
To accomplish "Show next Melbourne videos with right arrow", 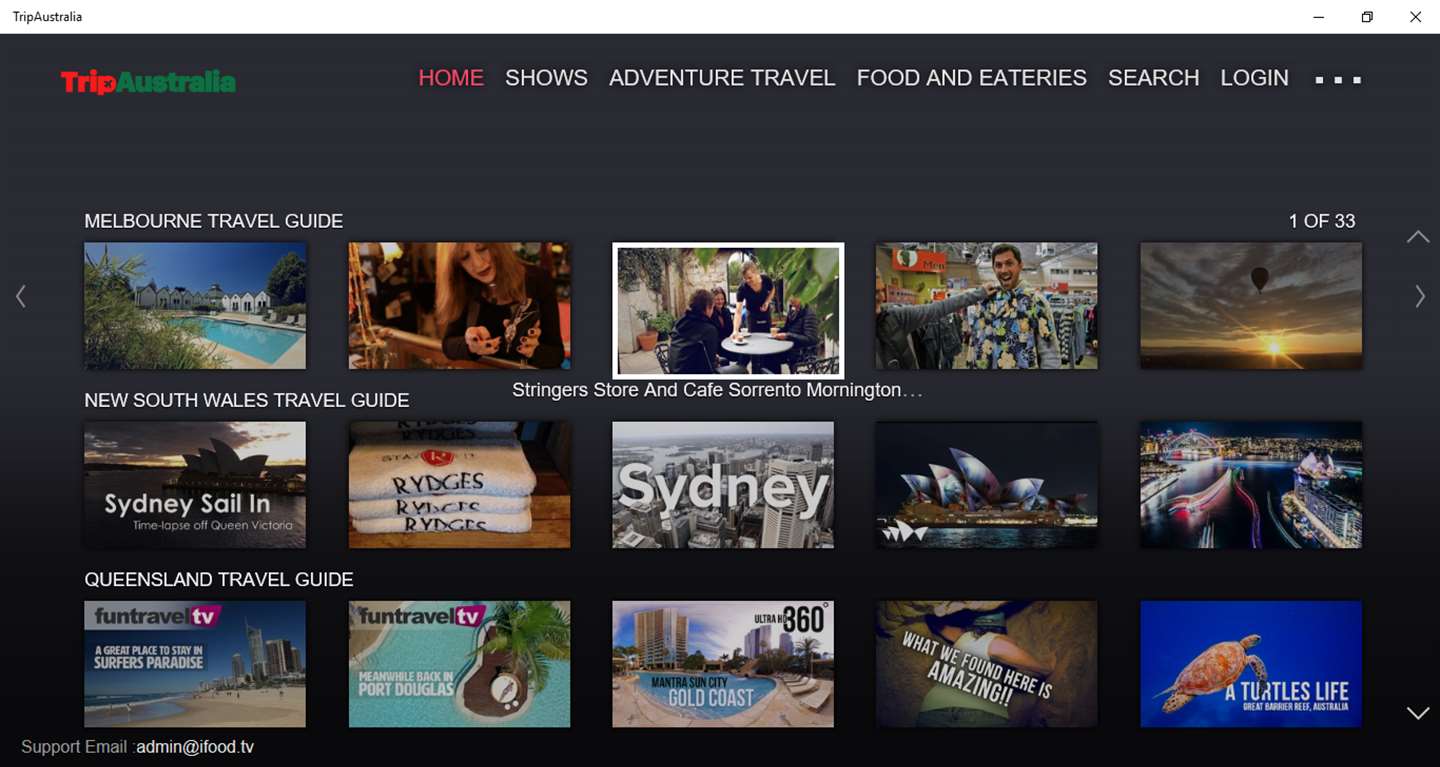I will (1419, 296).
